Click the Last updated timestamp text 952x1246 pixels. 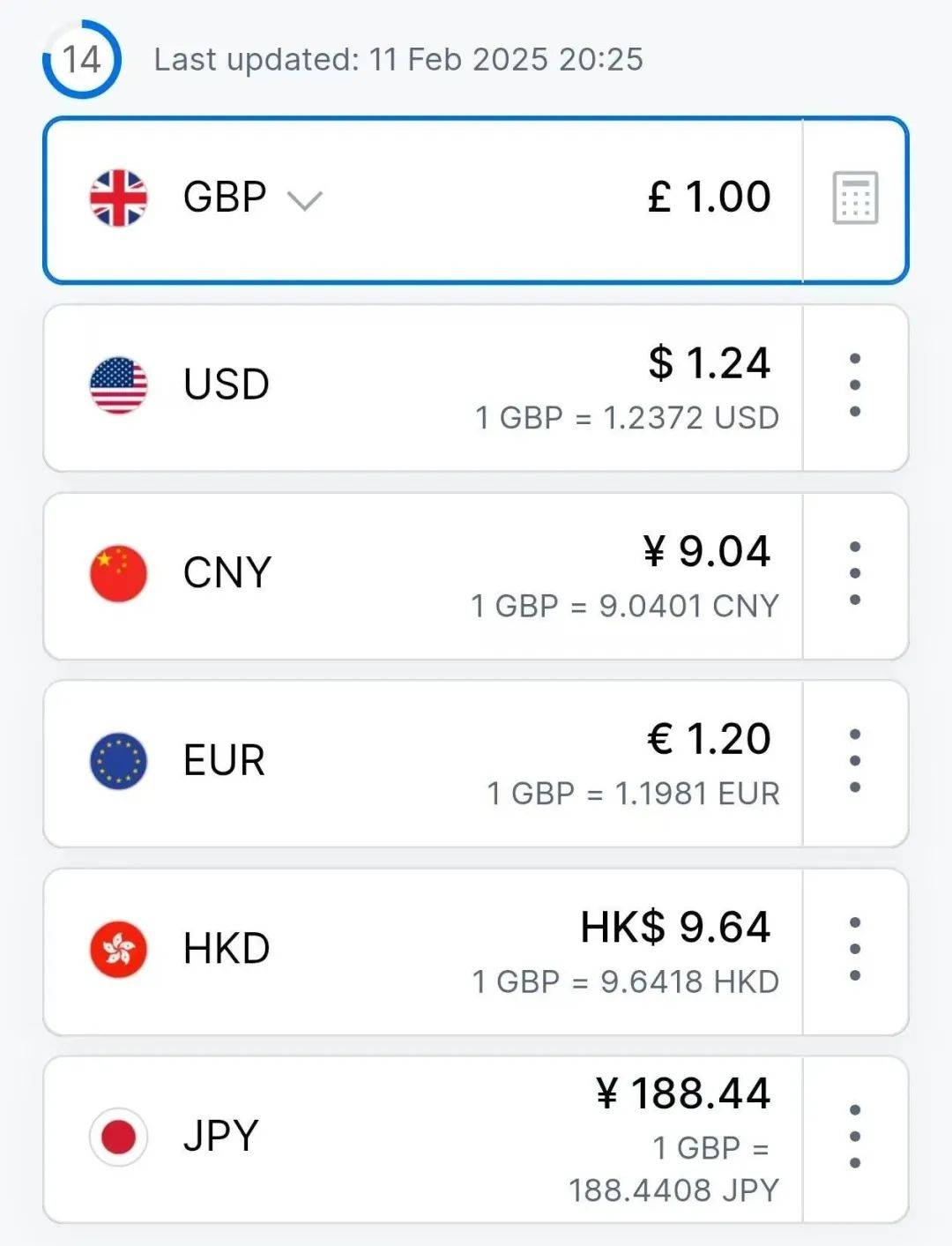click(398, 59)
